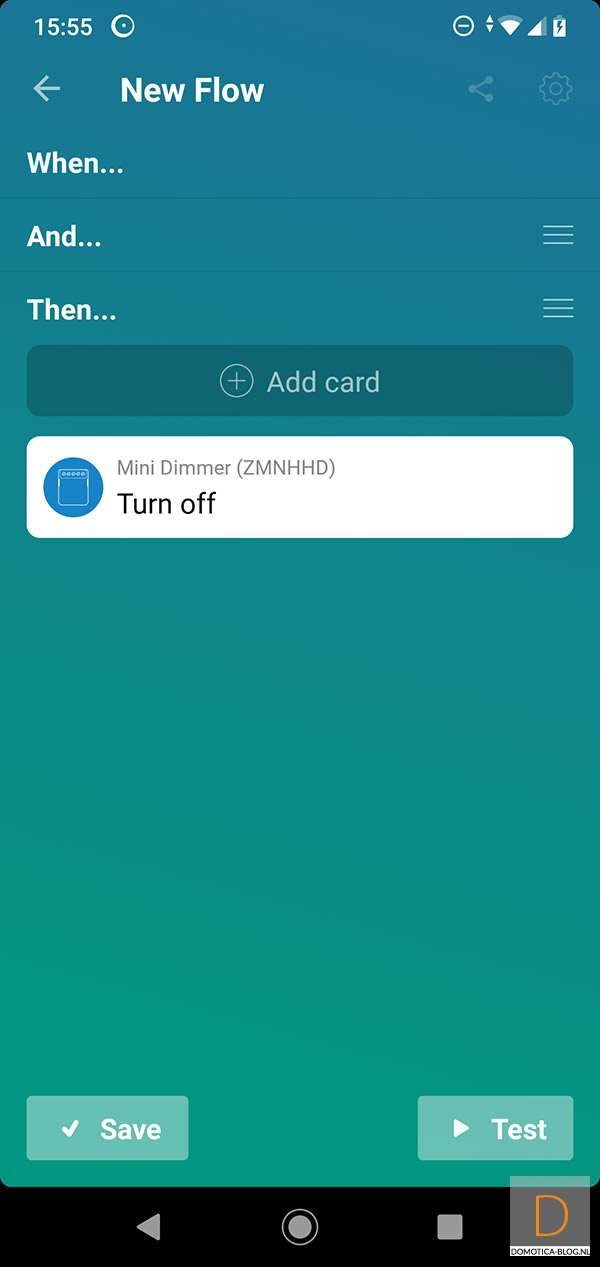Open the flow settings gear

click(555, 89)
